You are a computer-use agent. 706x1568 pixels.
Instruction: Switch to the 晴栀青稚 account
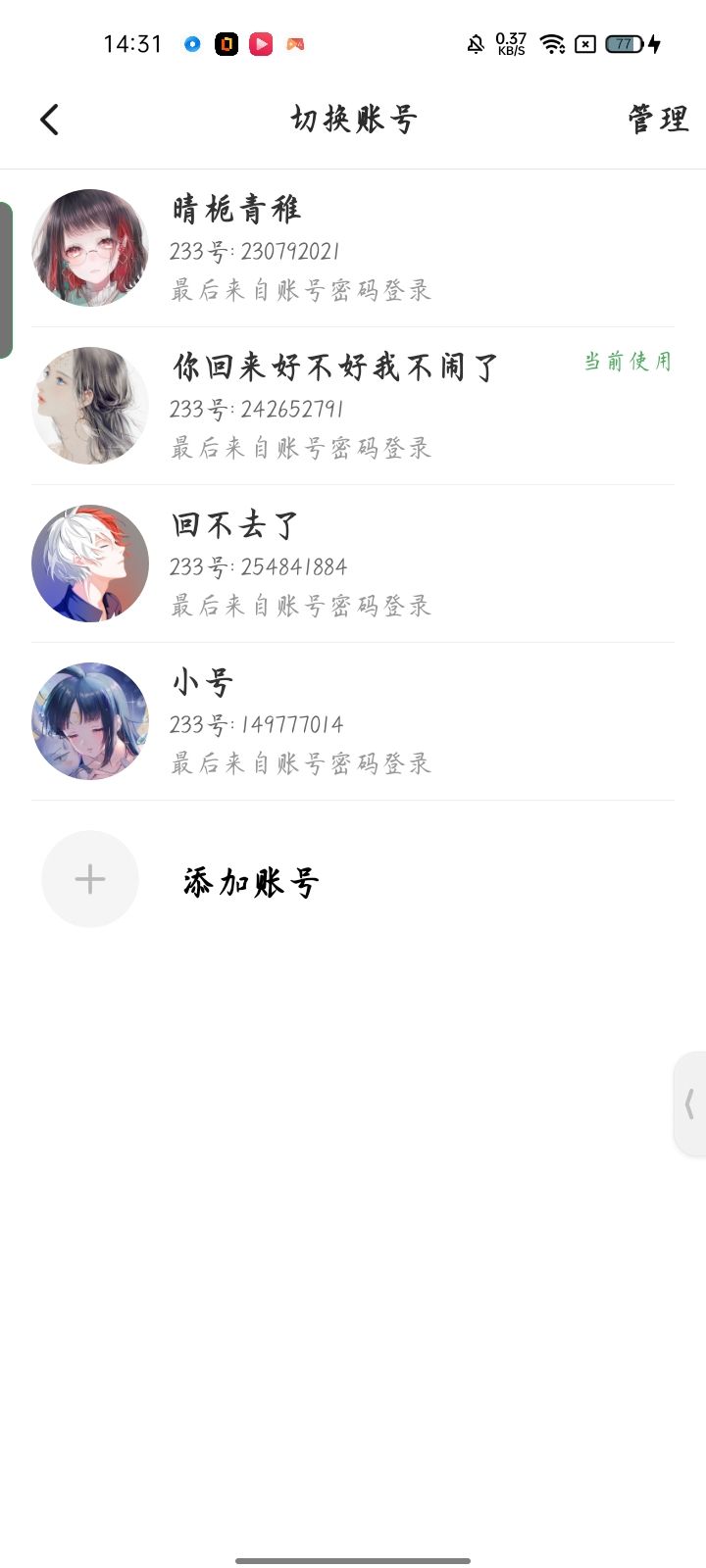[x=353, y=248]
